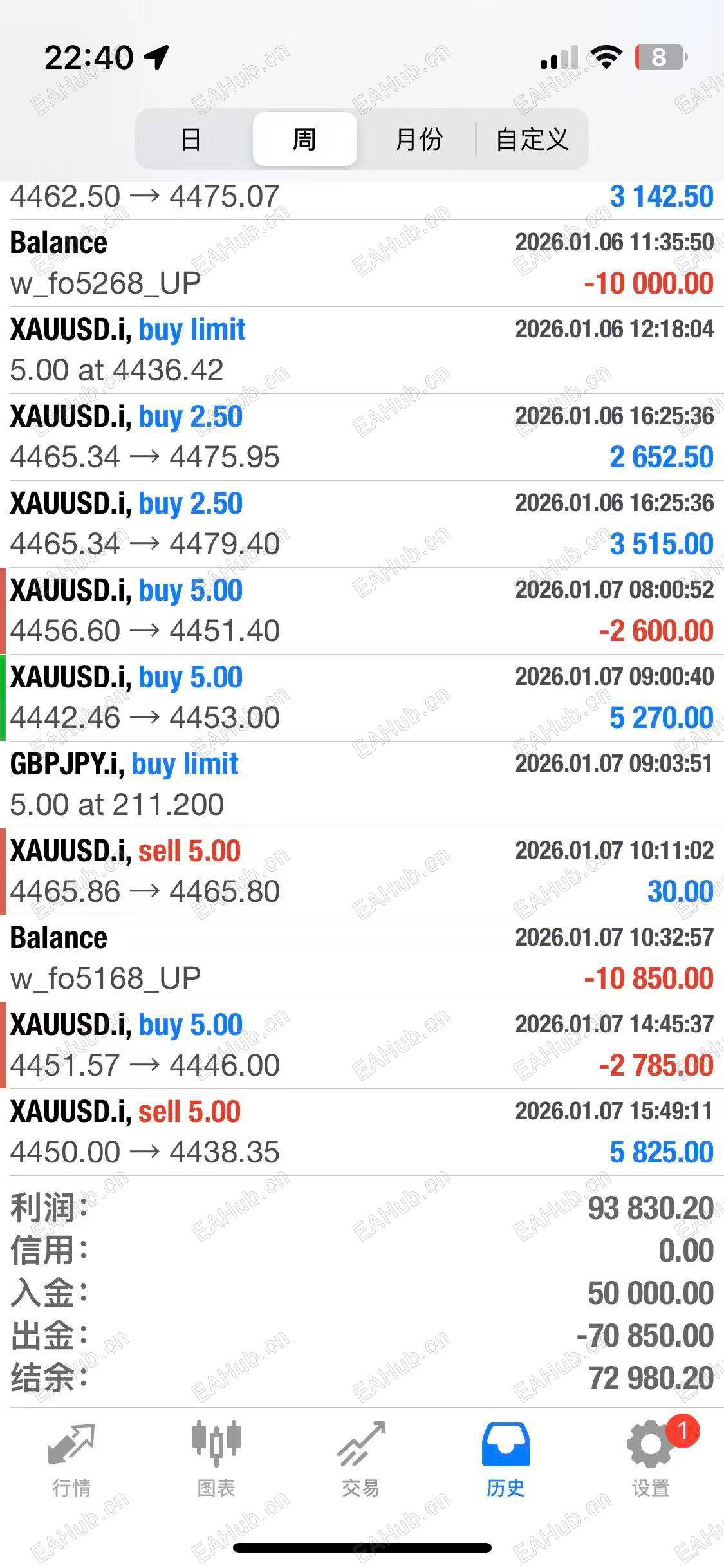Expand XAUUSD.i sell 5.00 trade with 5 825.00

click(x=362, y=1132)
